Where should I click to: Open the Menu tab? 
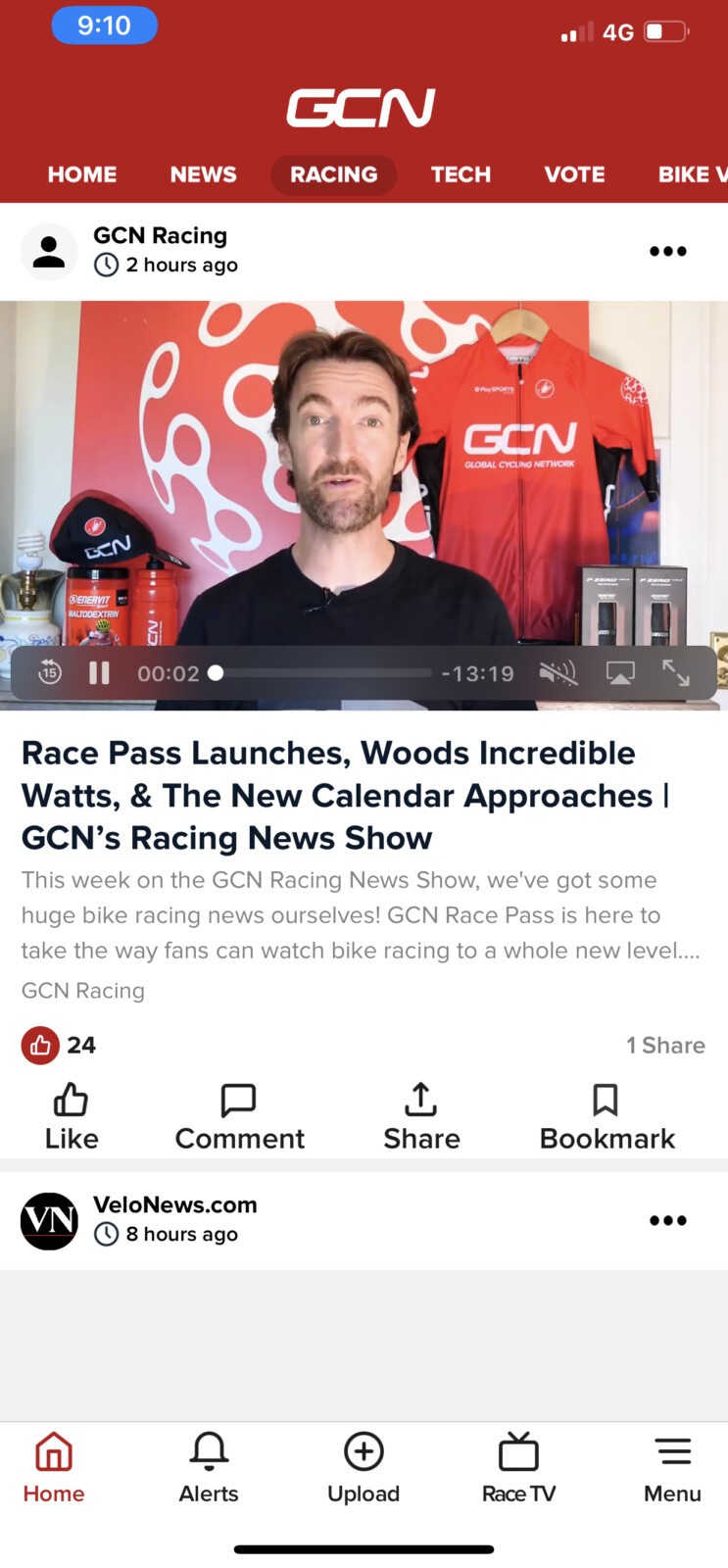672,1468
